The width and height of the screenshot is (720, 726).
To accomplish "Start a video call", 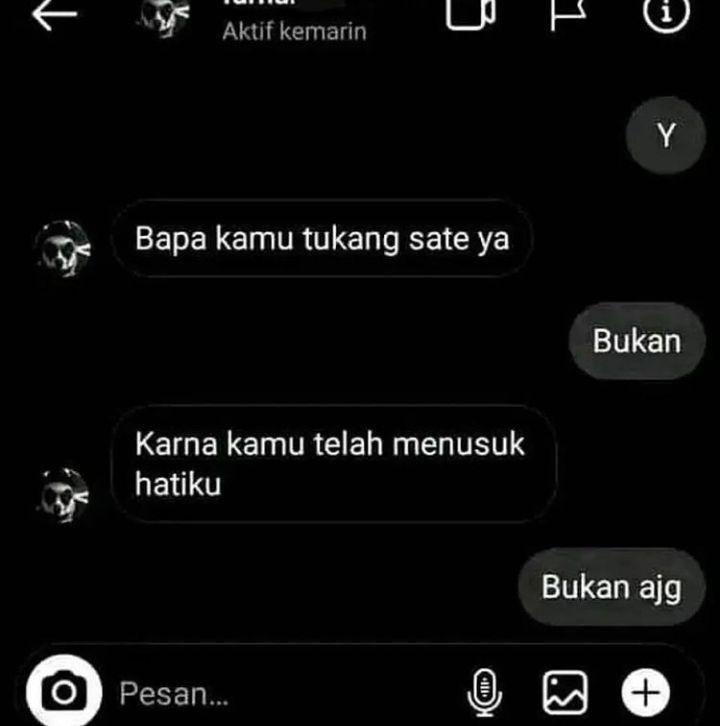I will coord(471,14).
